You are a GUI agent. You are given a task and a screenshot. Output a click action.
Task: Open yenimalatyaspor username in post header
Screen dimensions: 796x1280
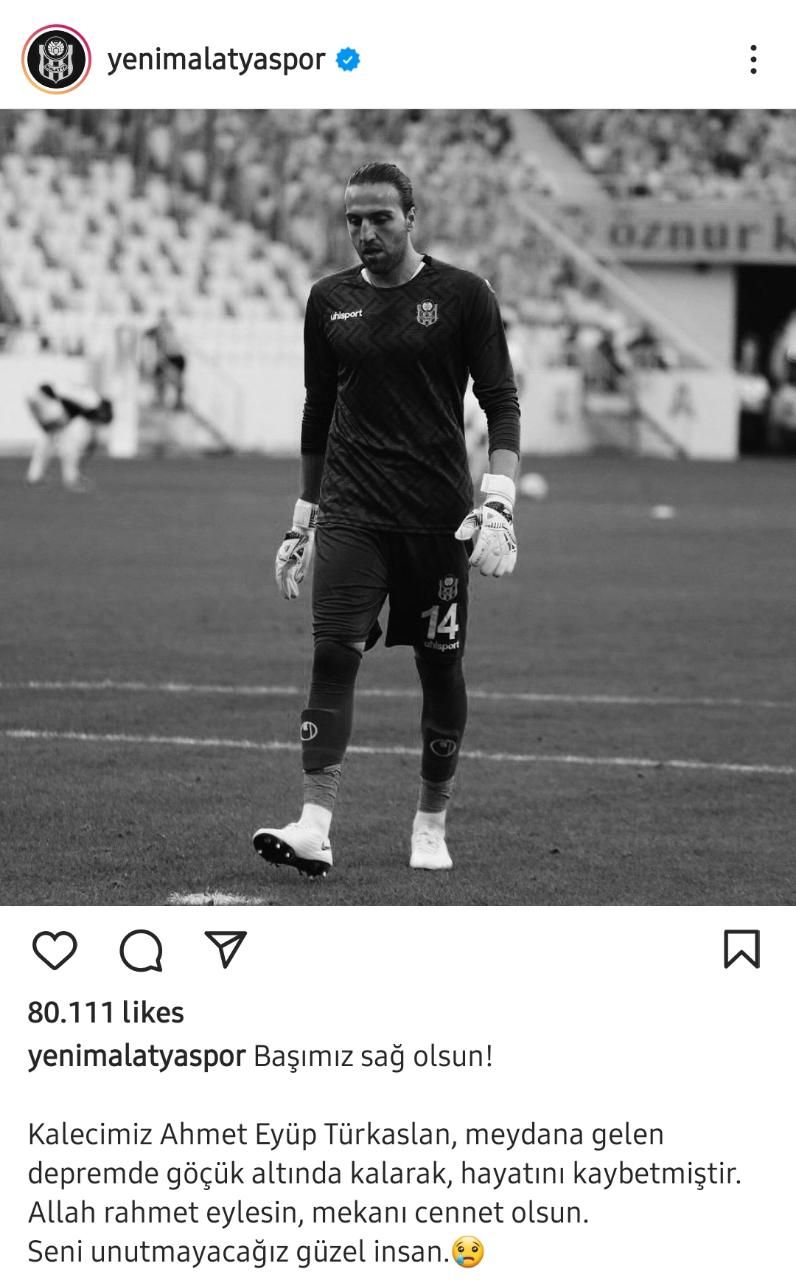coord(216,60)
